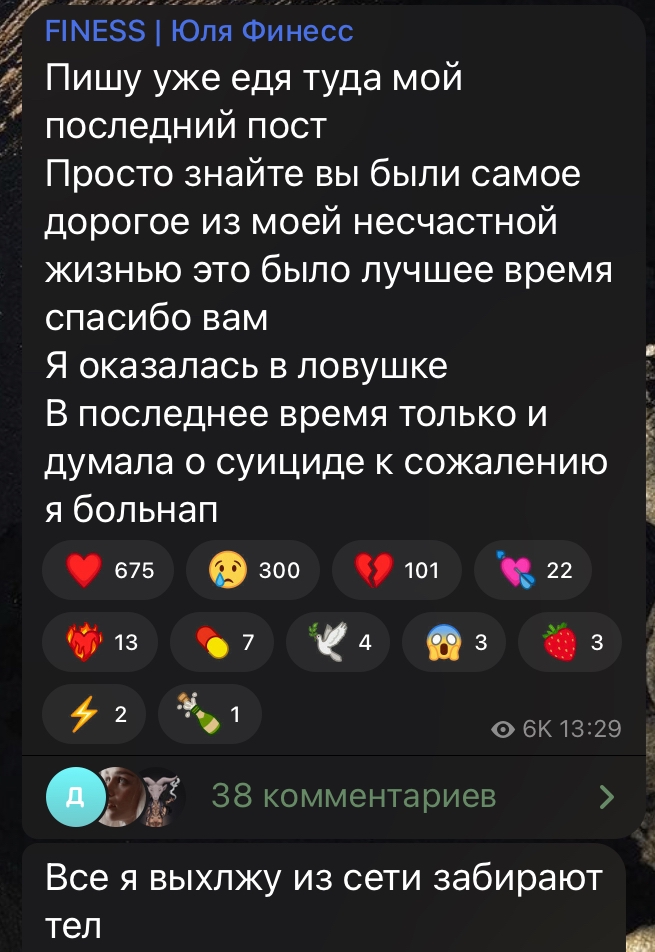React with the burning heart emoji
Screen dimensions: 655x952
pyautogui.click(x=101, y=642)
